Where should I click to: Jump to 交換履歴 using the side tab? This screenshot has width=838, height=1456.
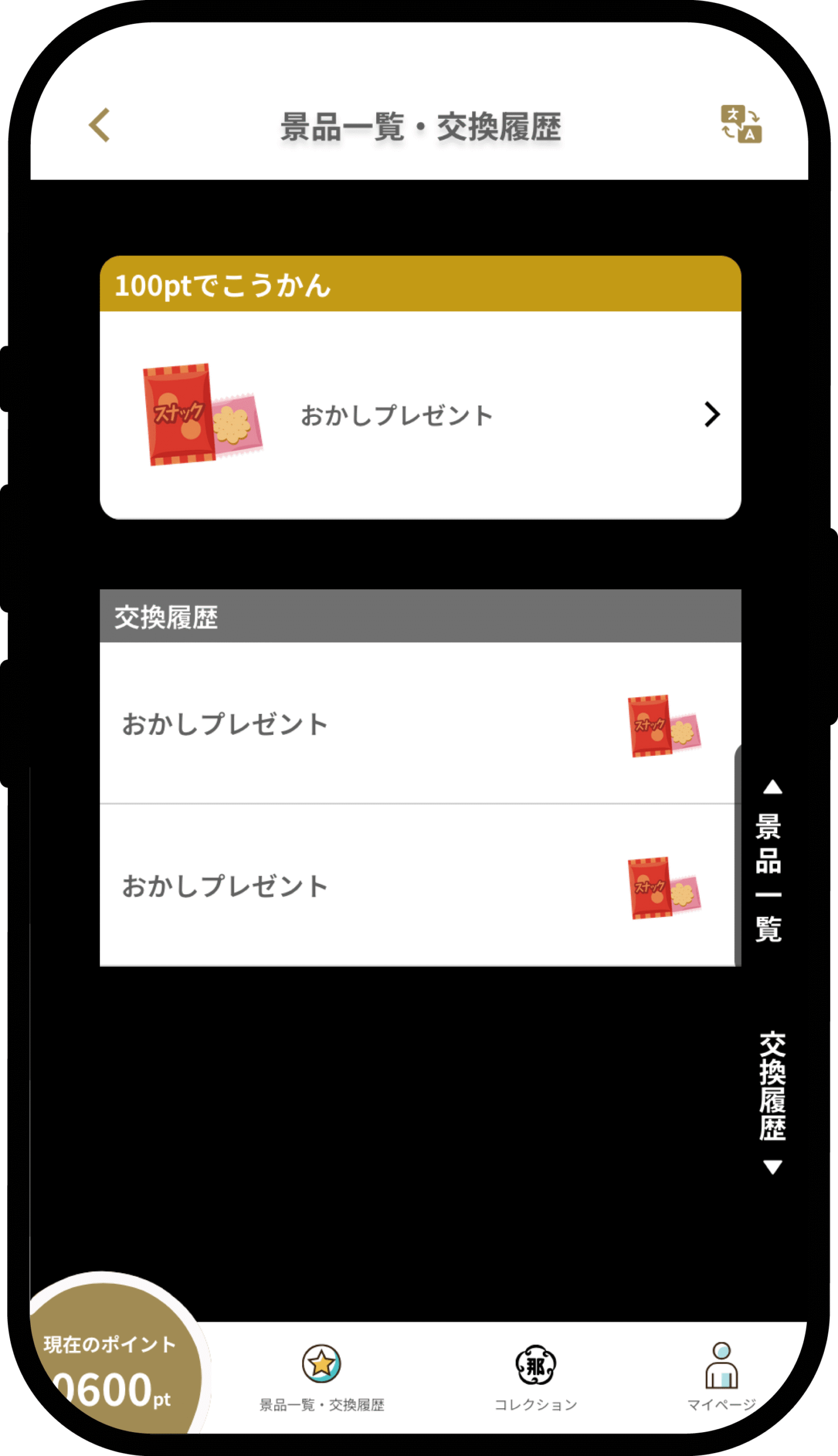coord(772,1099)
